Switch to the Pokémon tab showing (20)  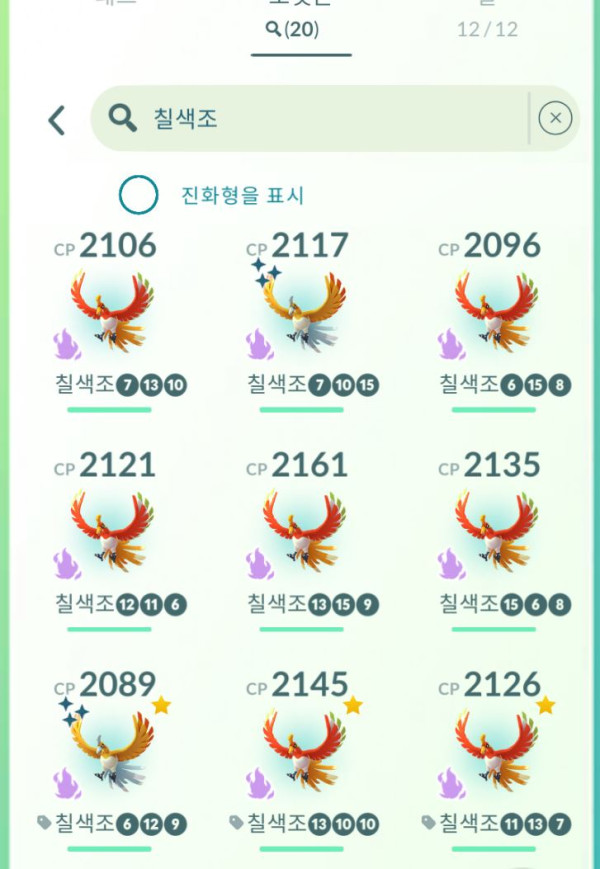[300, 29]
